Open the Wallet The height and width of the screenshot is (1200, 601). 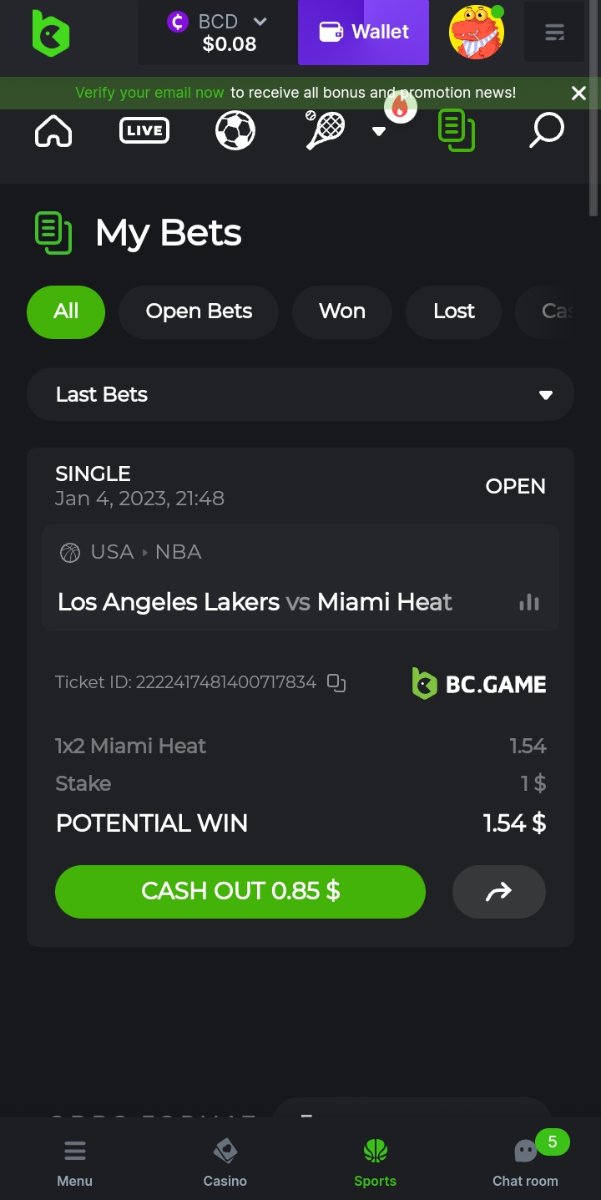363,32
